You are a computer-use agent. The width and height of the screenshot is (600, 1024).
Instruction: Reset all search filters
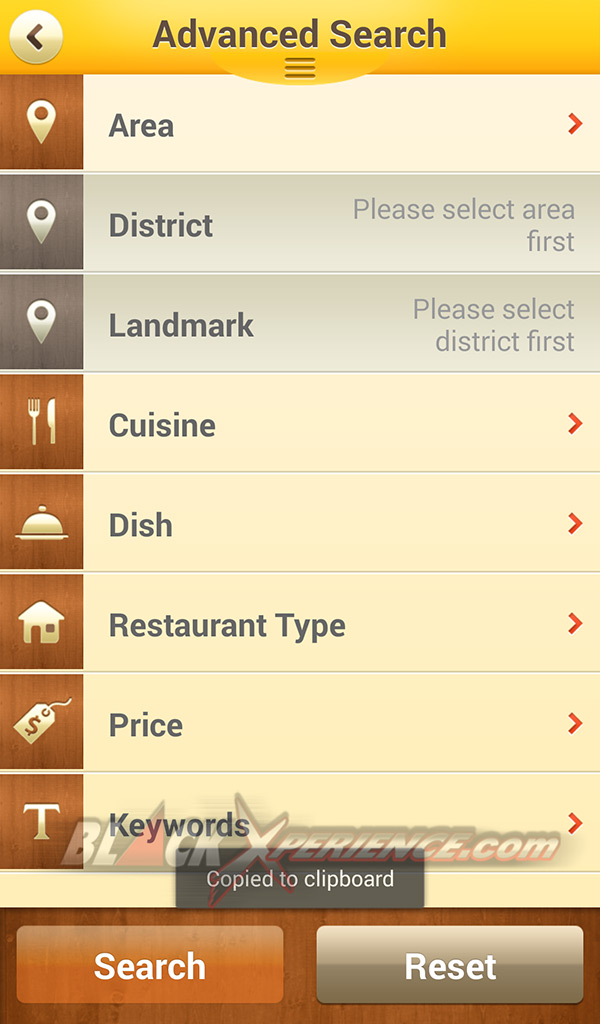[450, 965]
